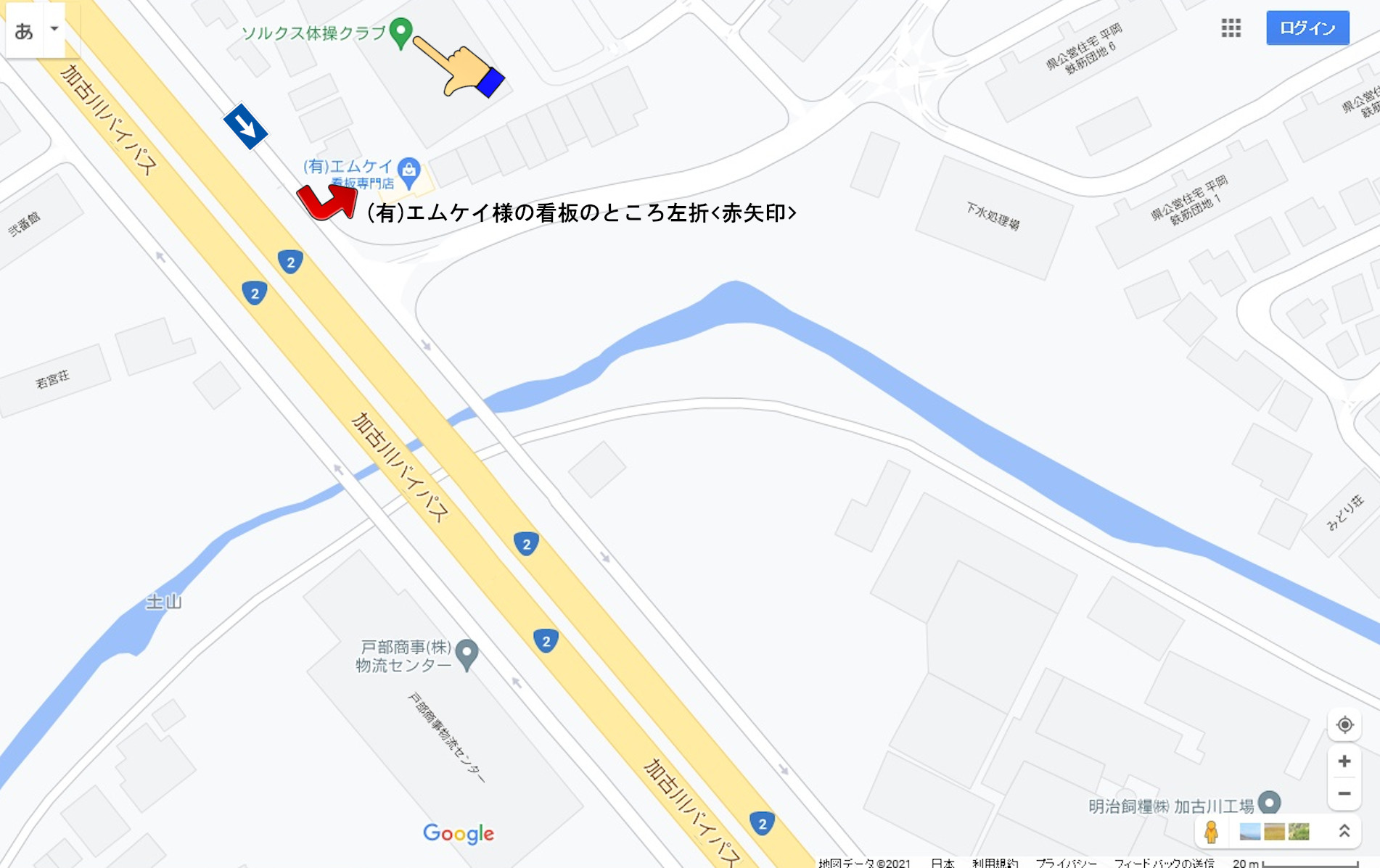The width and height of the screenshot is (1380, 868).
Task: Open the Google apps grid
Action: pos(1231,28)
